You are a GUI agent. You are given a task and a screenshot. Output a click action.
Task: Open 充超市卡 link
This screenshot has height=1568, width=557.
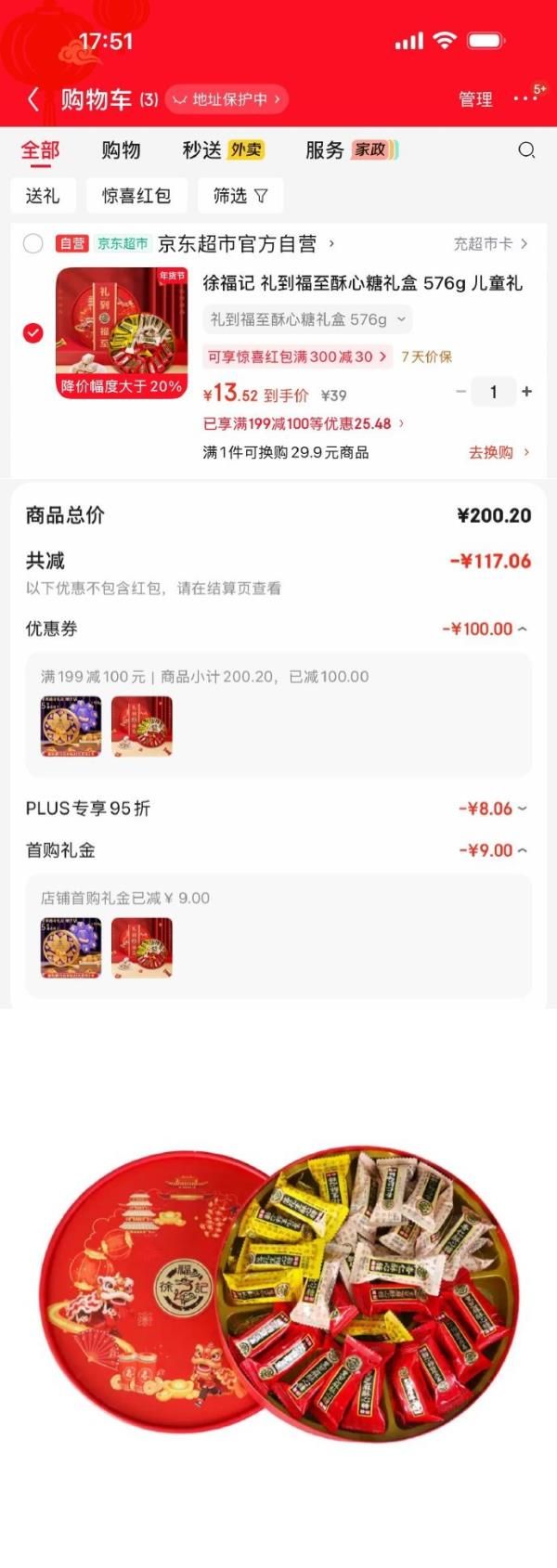(490, 244)
